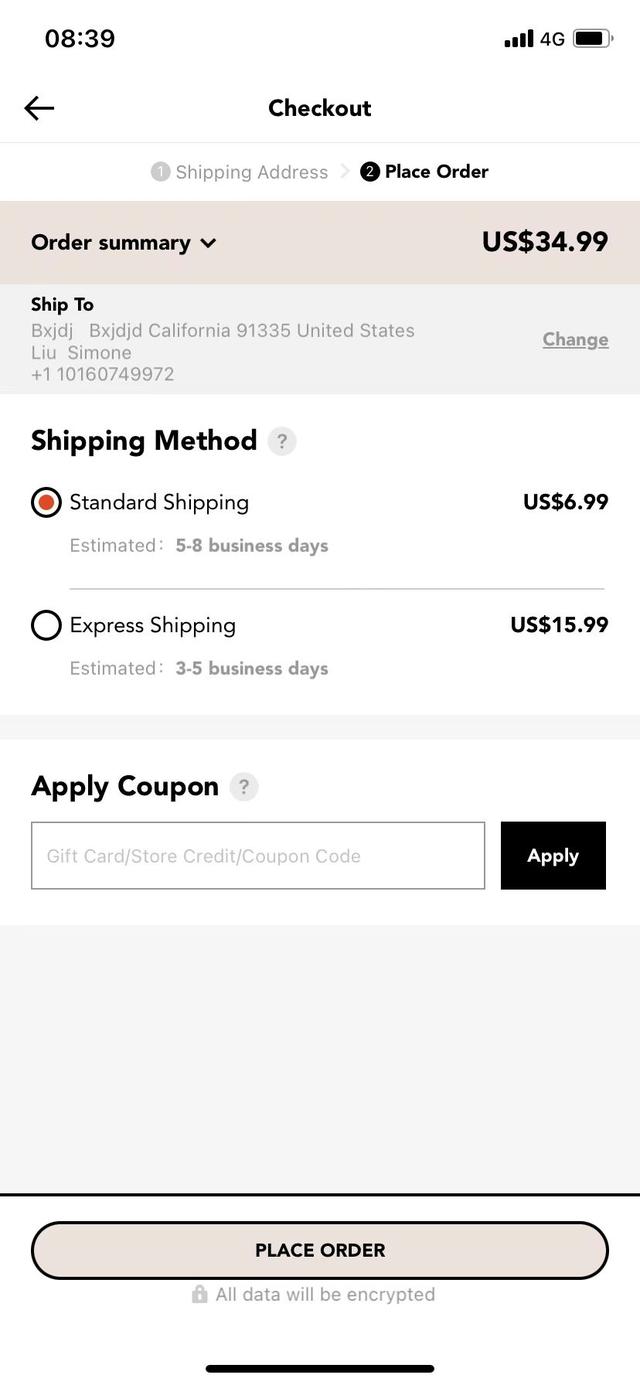The width and height of the screenshot is (640, 1385).
Task: Select Express Shipping option
Action: (x=46, y=625)
